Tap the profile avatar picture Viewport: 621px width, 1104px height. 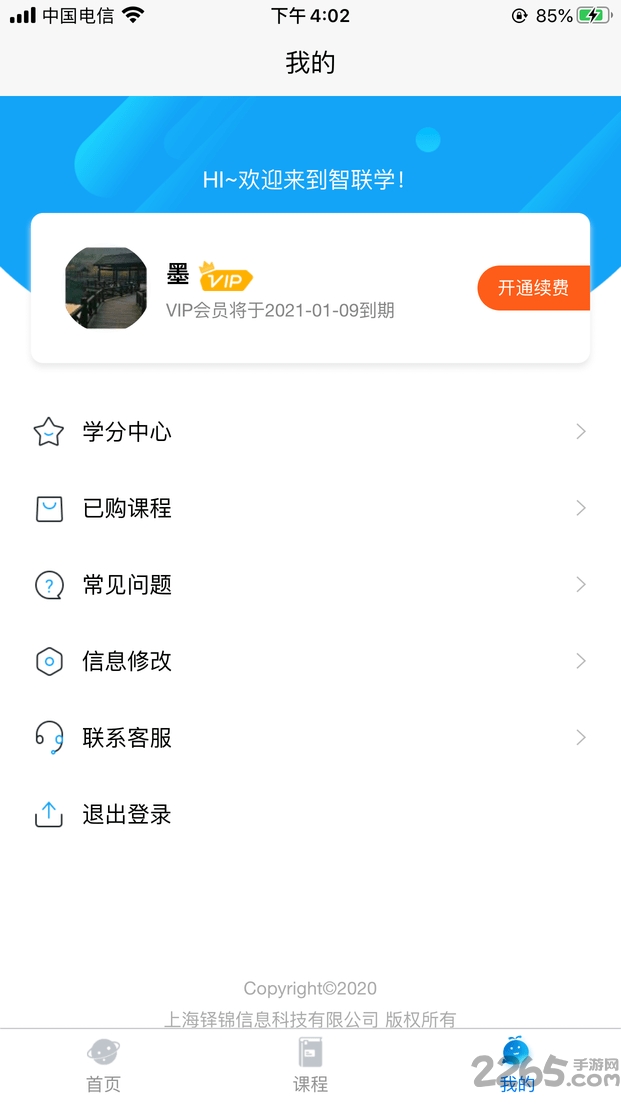pos(106,288)
